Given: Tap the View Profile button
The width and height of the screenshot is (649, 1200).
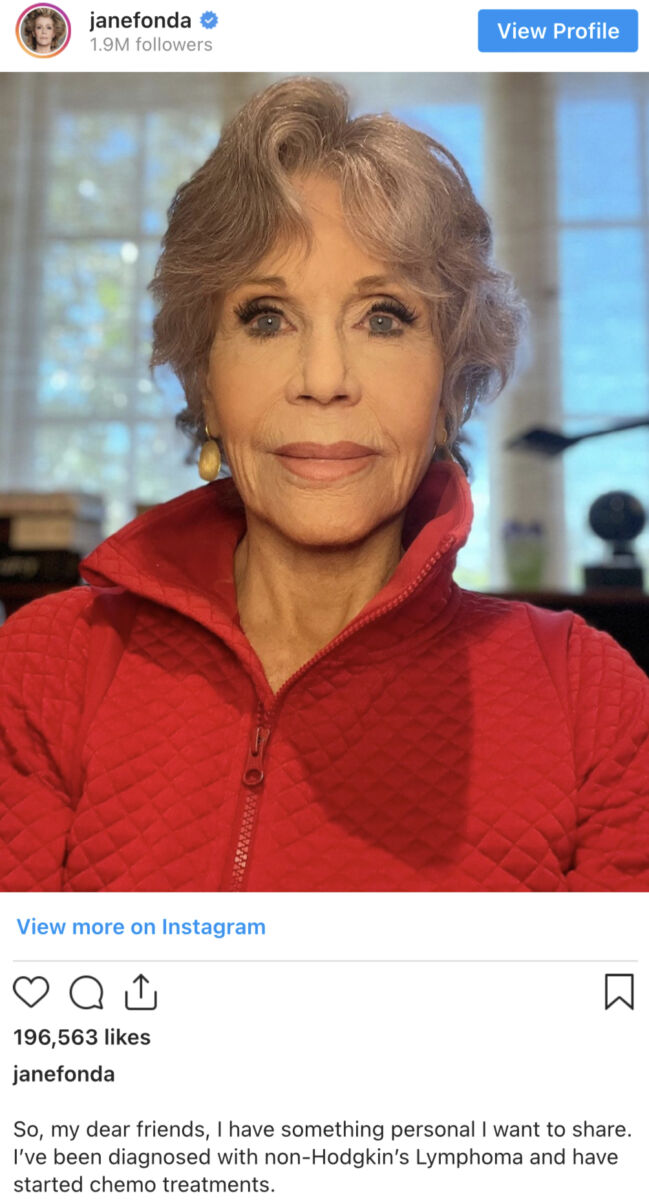Looking at the screenshot, I should [x=557, y=31].
